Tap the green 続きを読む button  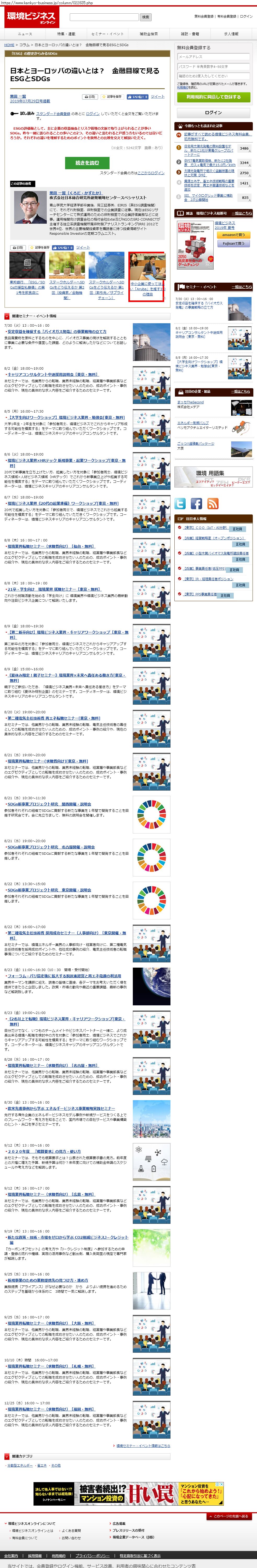pos(87,162)
